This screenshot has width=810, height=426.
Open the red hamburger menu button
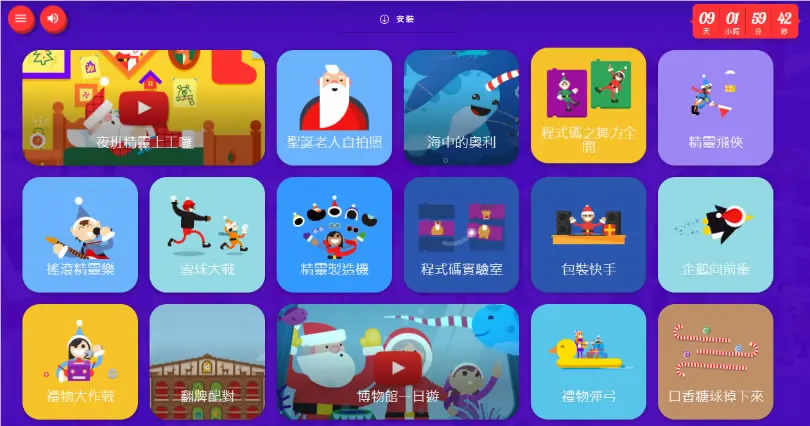pyautogui.click(x=21, y=19)
